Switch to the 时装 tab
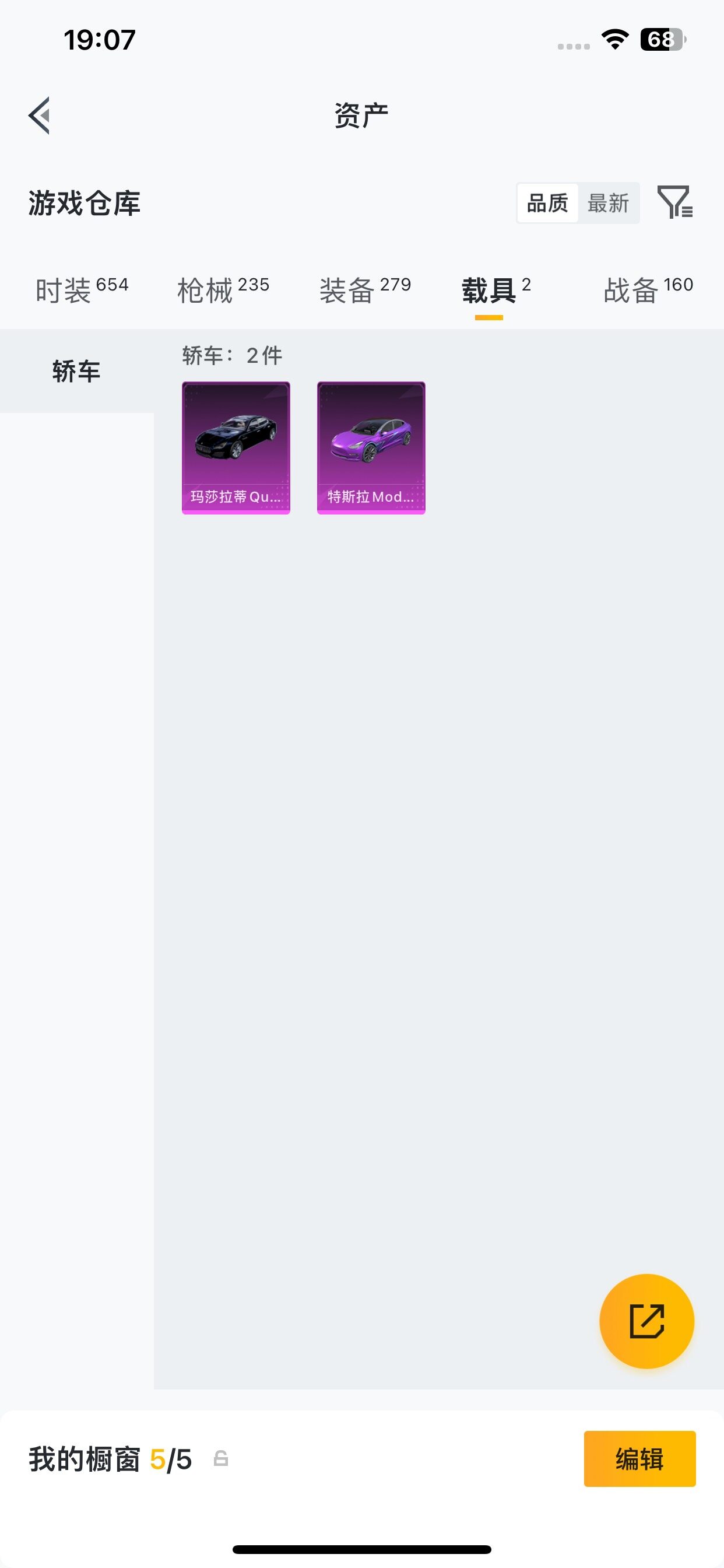This screenshot has height=1568, width=724. [x=82, y=290]
